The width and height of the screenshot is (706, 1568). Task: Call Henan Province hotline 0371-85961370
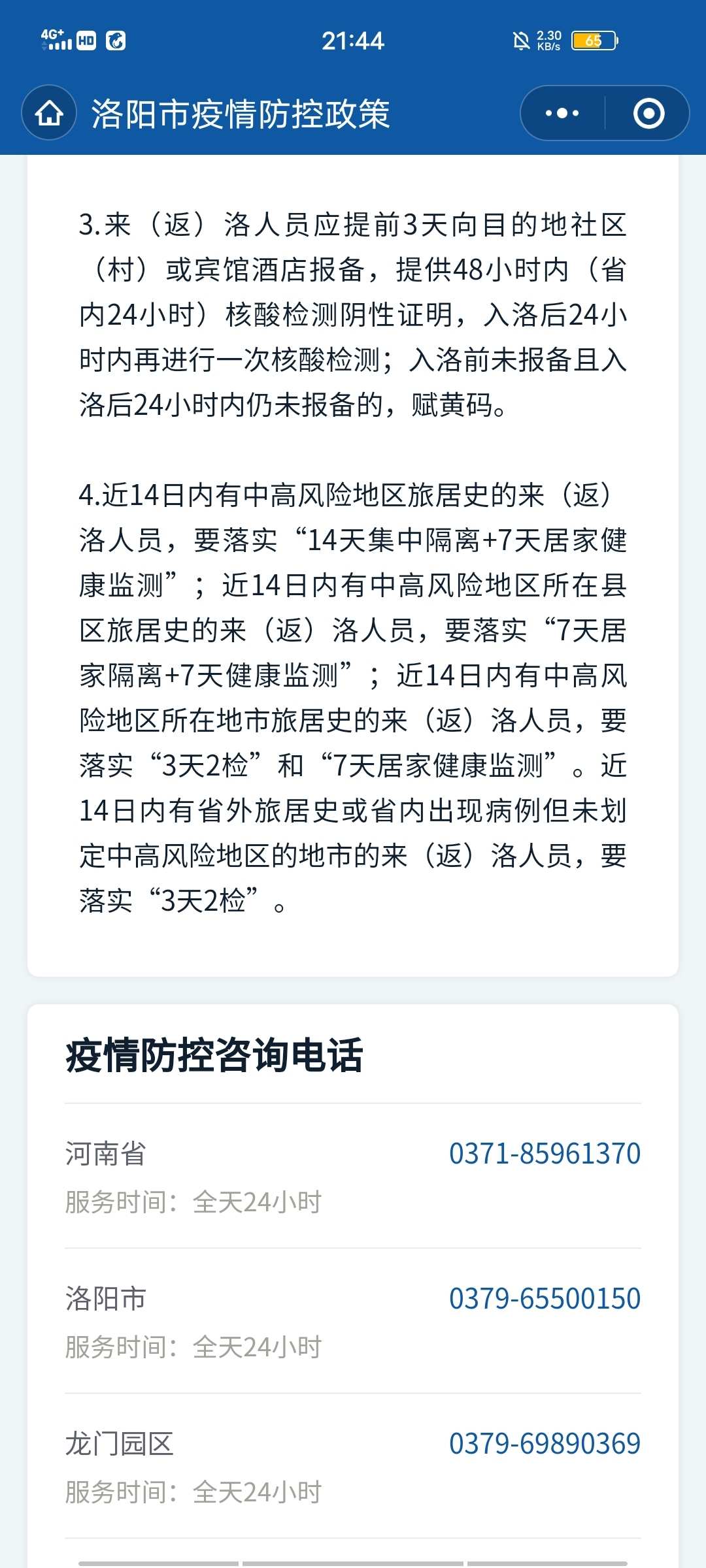[545, 1154]
